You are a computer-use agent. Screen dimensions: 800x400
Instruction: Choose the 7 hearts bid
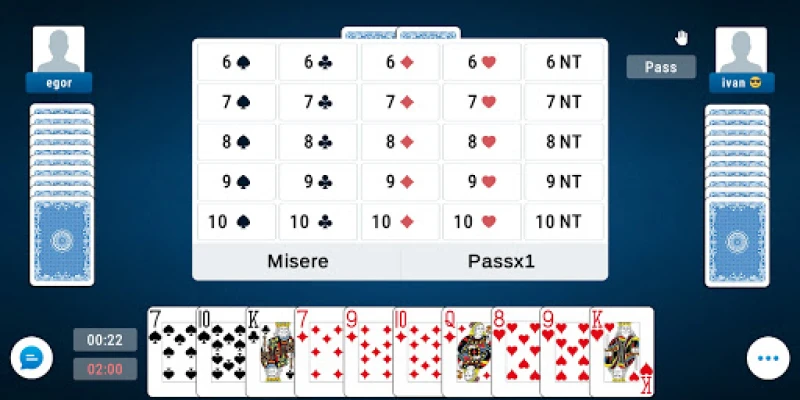482,102
